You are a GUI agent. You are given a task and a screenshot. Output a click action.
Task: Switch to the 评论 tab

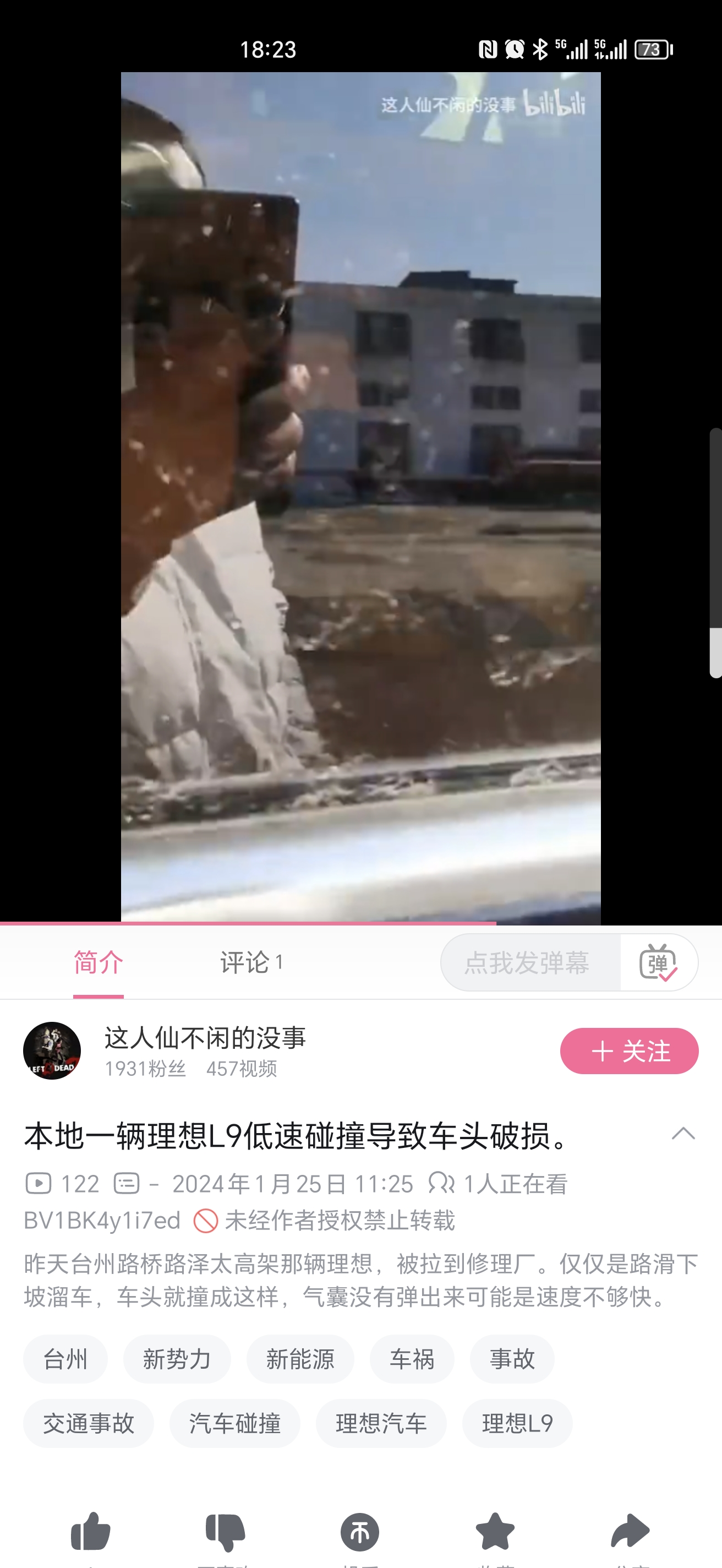tap(249, 962)
